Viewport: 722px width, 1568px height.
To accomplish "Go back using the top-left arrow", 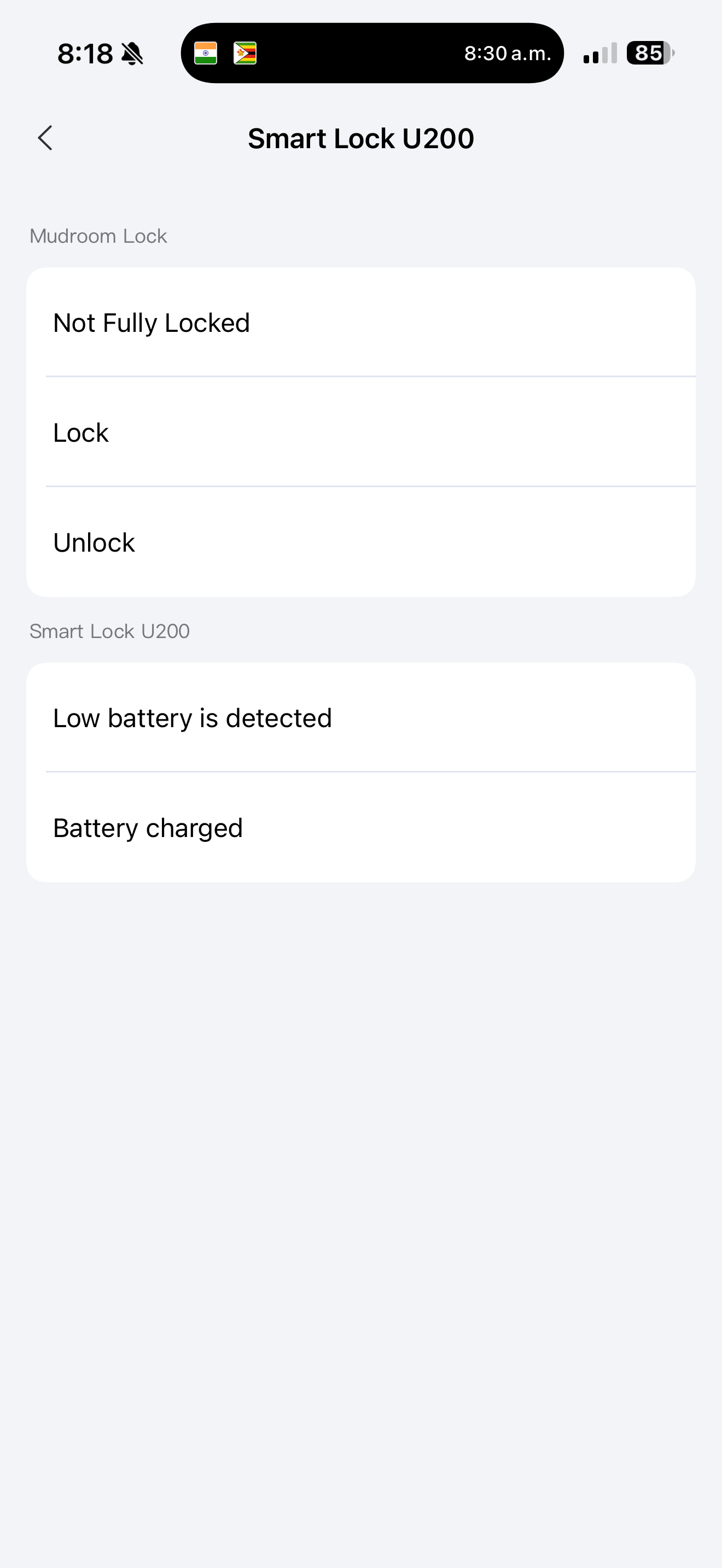I will click(45, 138).
